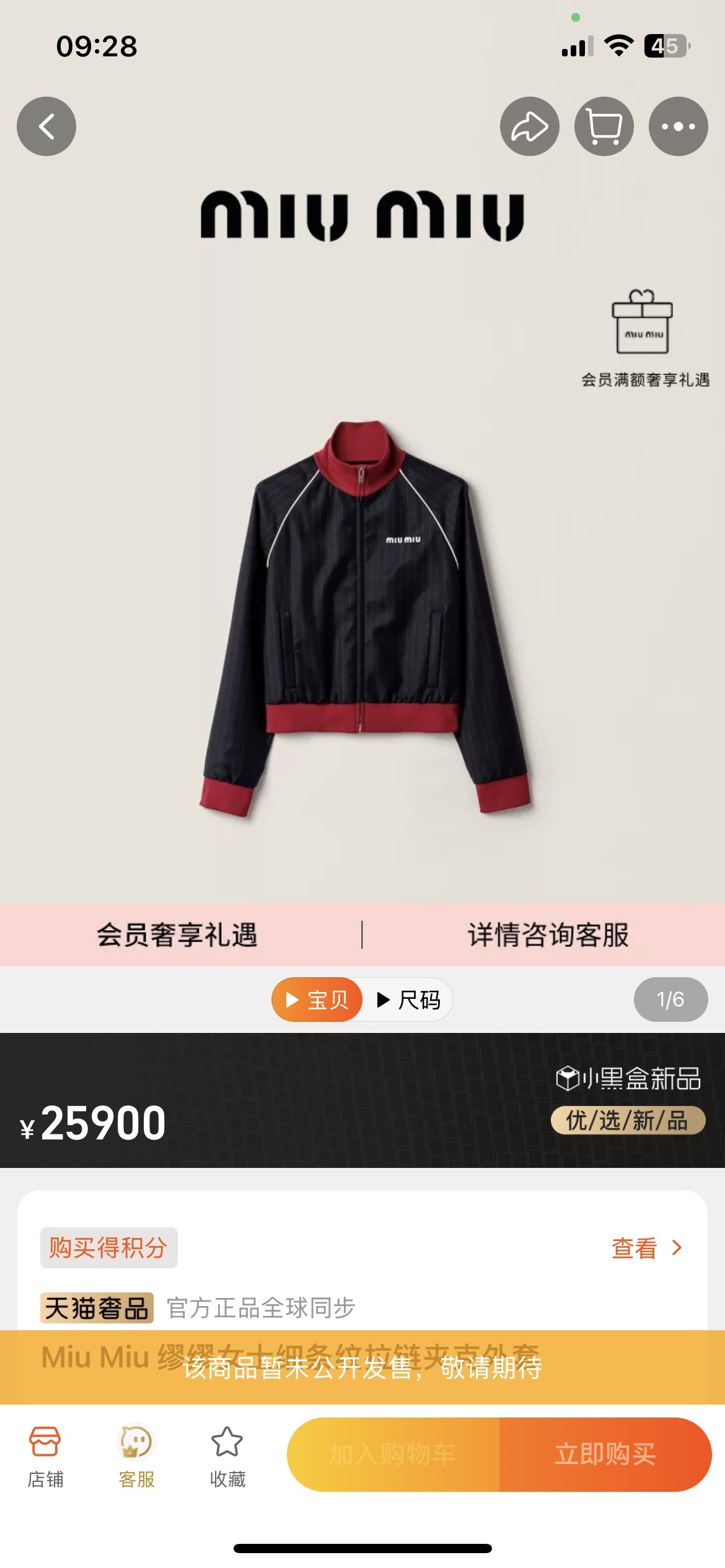This screenshot has width=725, height=1568.
Task: Select the 宝贝 media chip
Action: coord(317,1000)
